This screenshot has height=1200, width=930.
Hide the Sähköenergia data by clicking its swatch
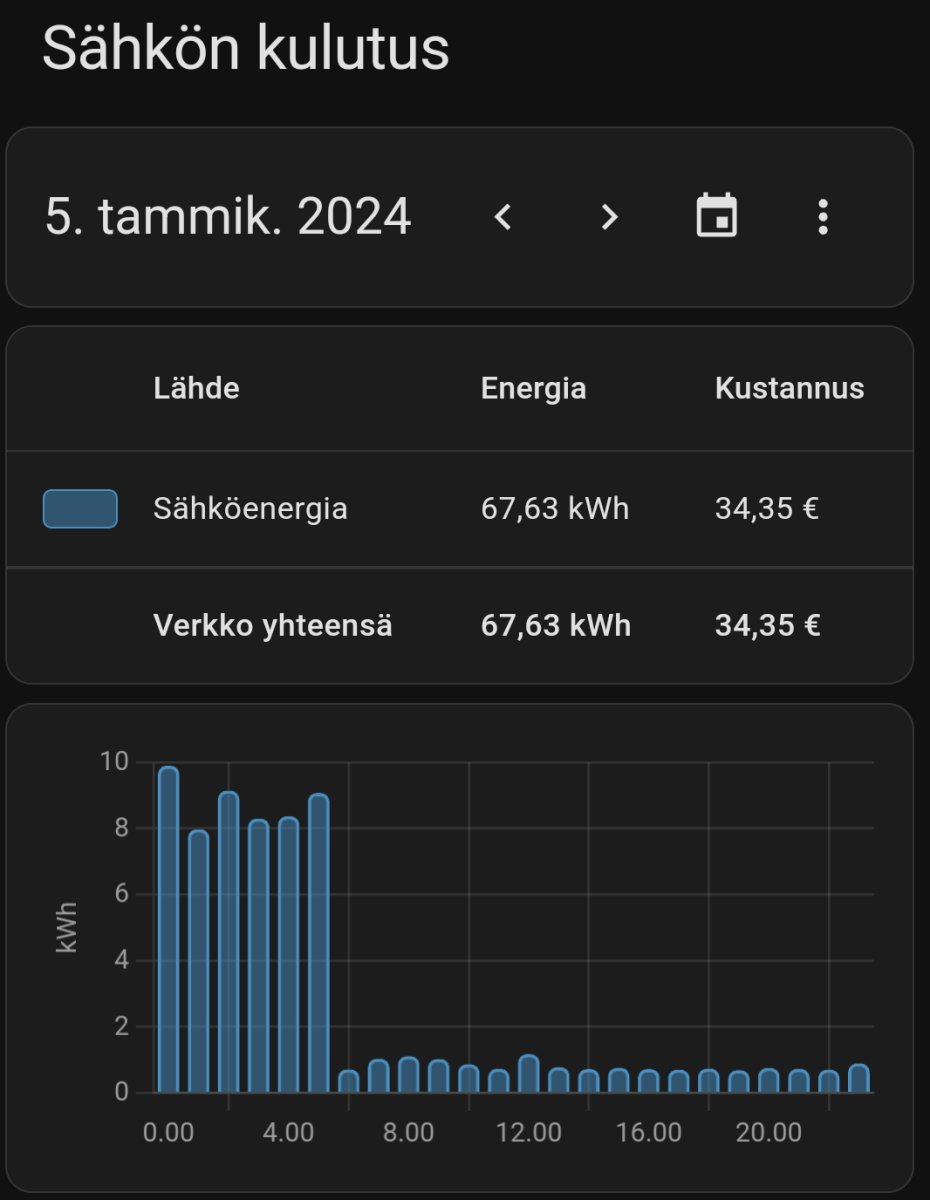pos(79,508)
